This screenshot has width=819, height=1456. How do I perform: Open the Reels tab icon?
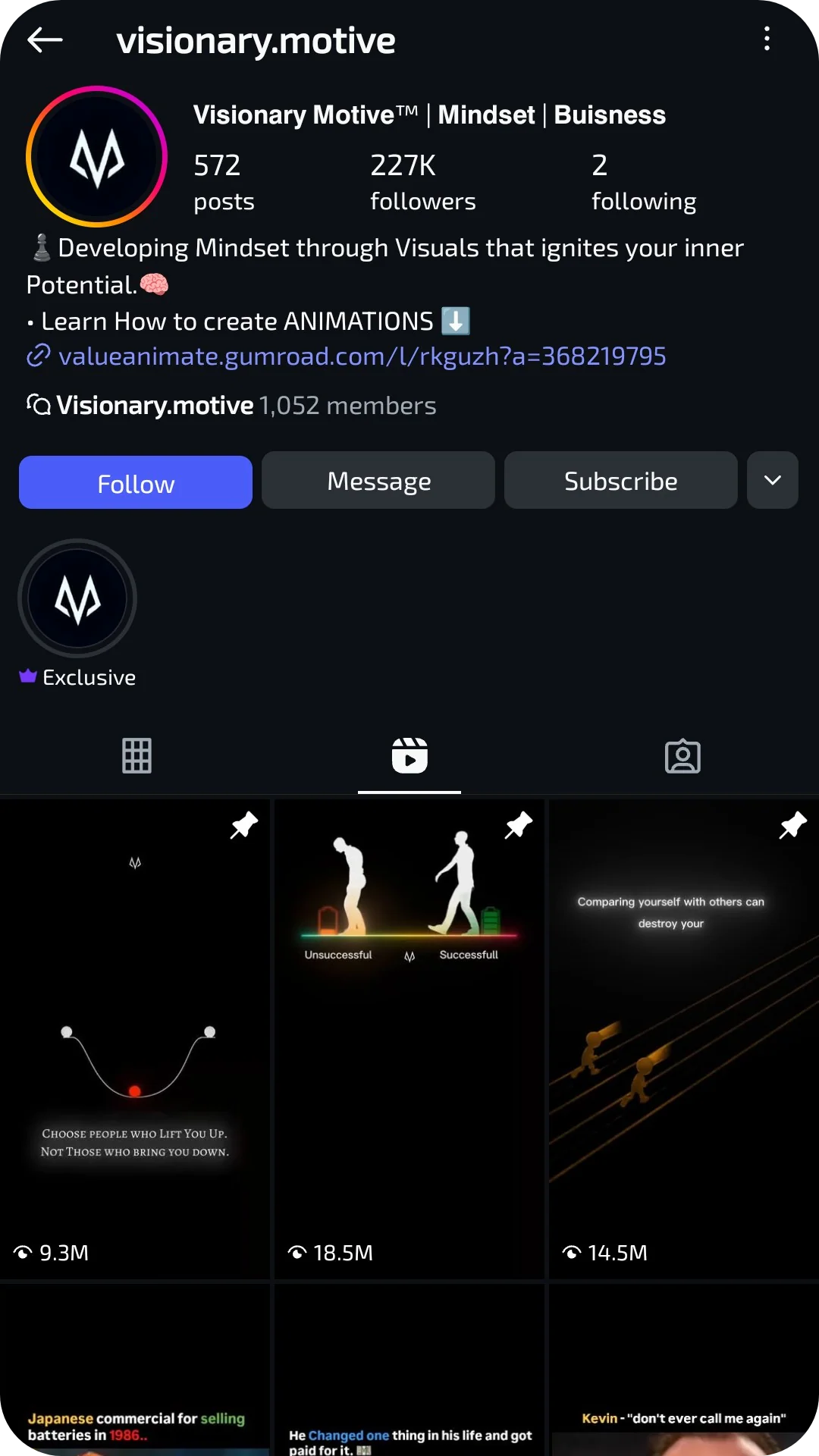(409, 755)
